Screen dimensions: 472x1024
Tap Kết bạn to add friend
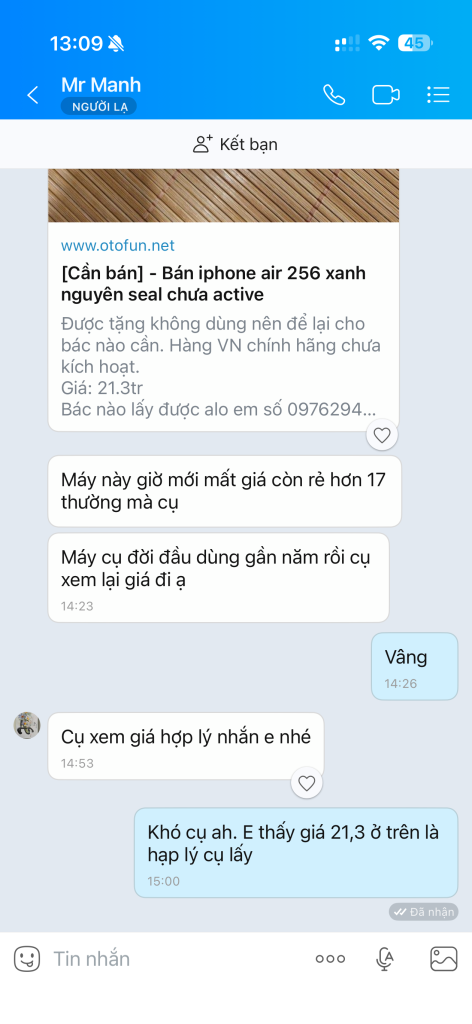coord(236,144)
